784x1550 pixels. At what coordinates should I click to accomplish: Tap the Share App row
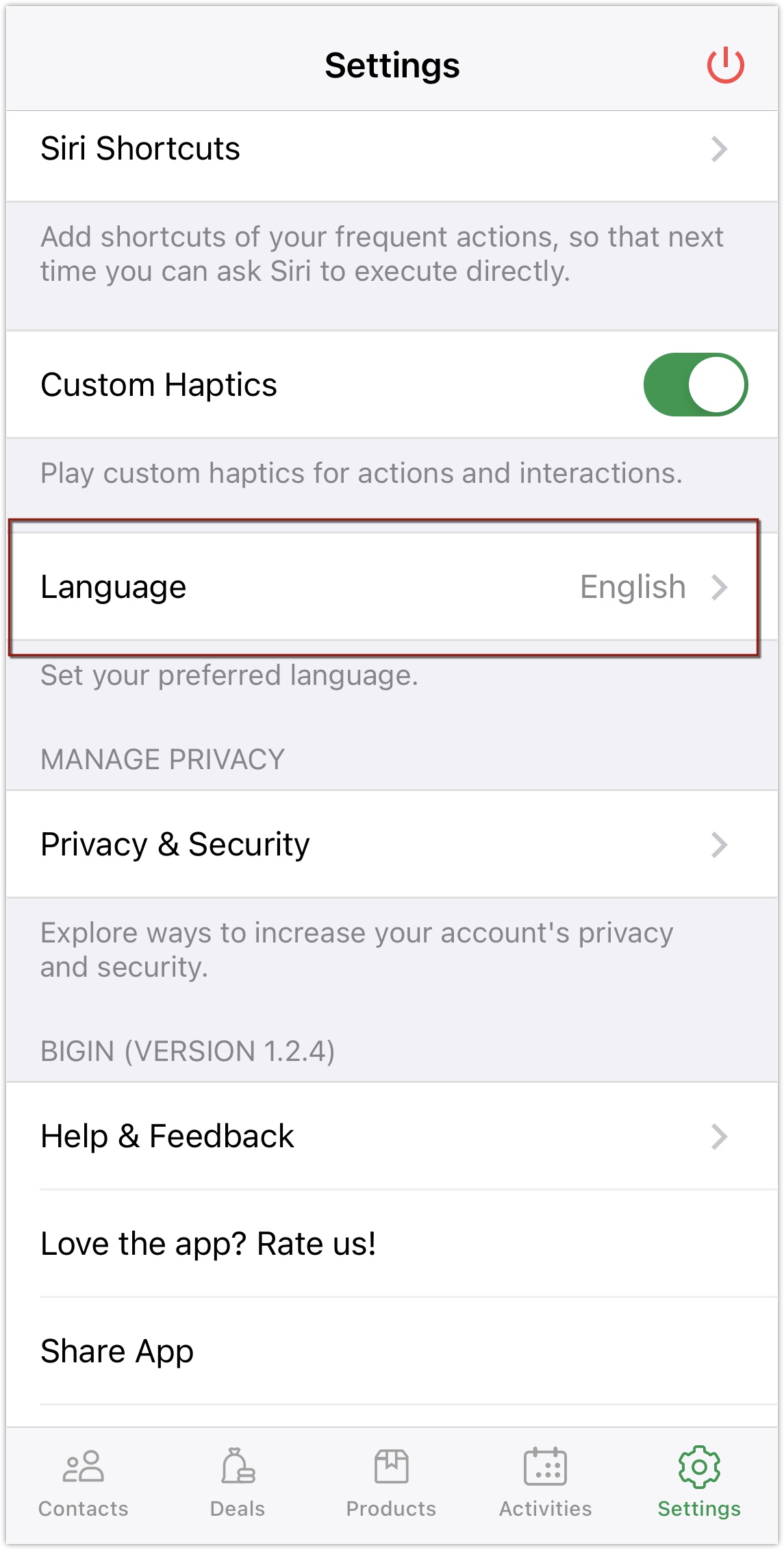[x=392, y=1351]
